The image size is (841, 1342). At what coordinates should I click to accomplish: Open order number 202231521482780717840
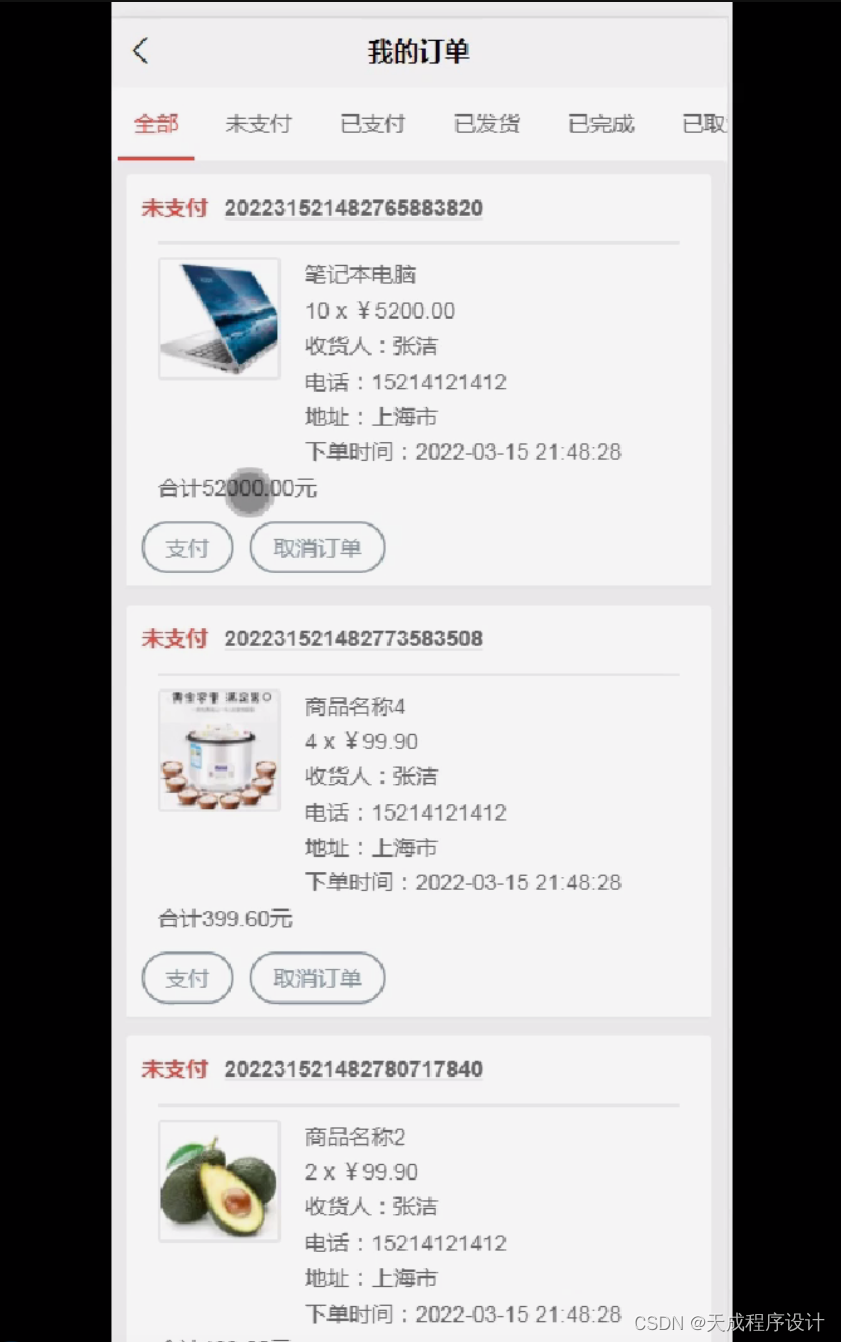click(x=353, y=1069)
